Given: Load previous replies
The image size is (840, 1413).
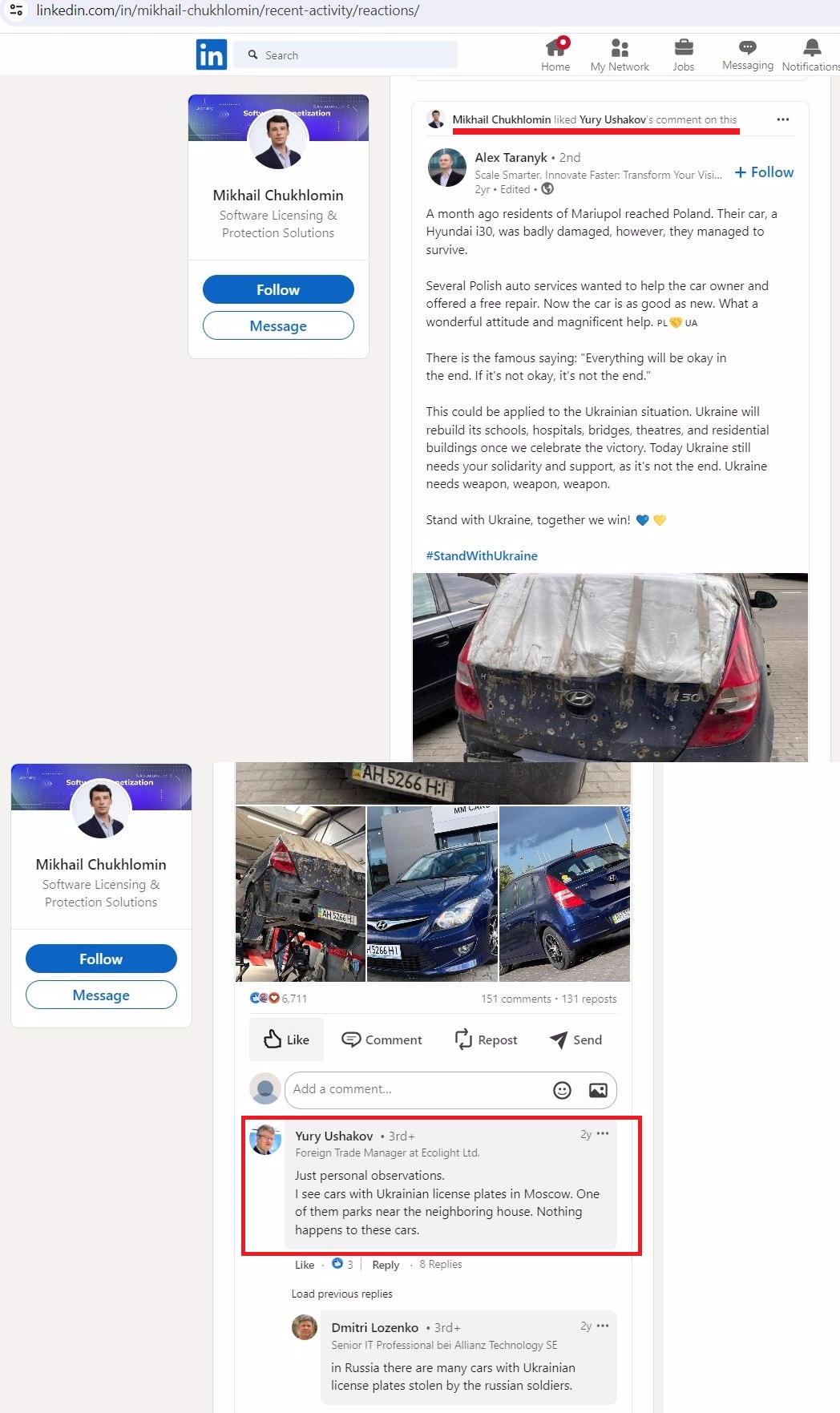Looking at the screenshot, I should click(342, 1294).
